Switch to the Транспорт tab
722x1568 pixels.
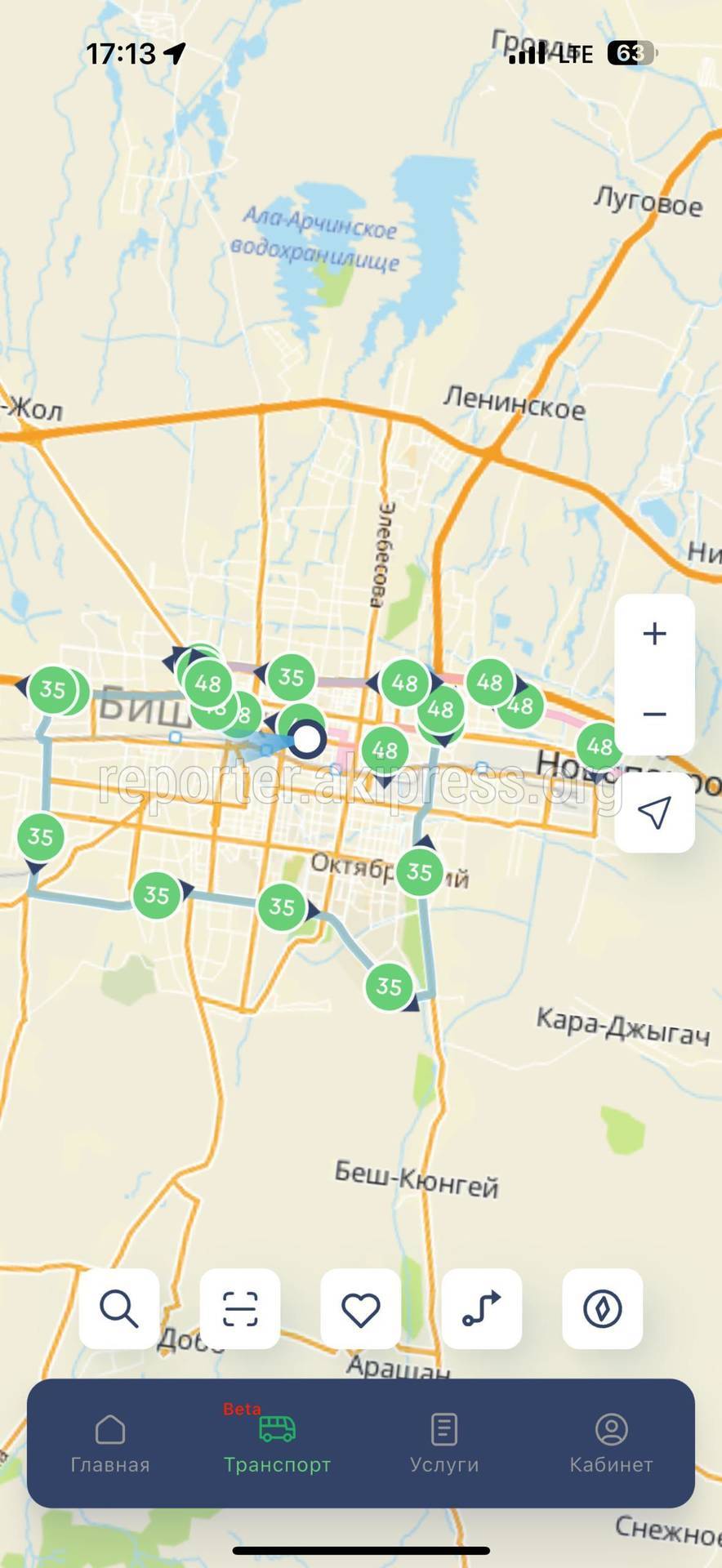(277, 1444)
